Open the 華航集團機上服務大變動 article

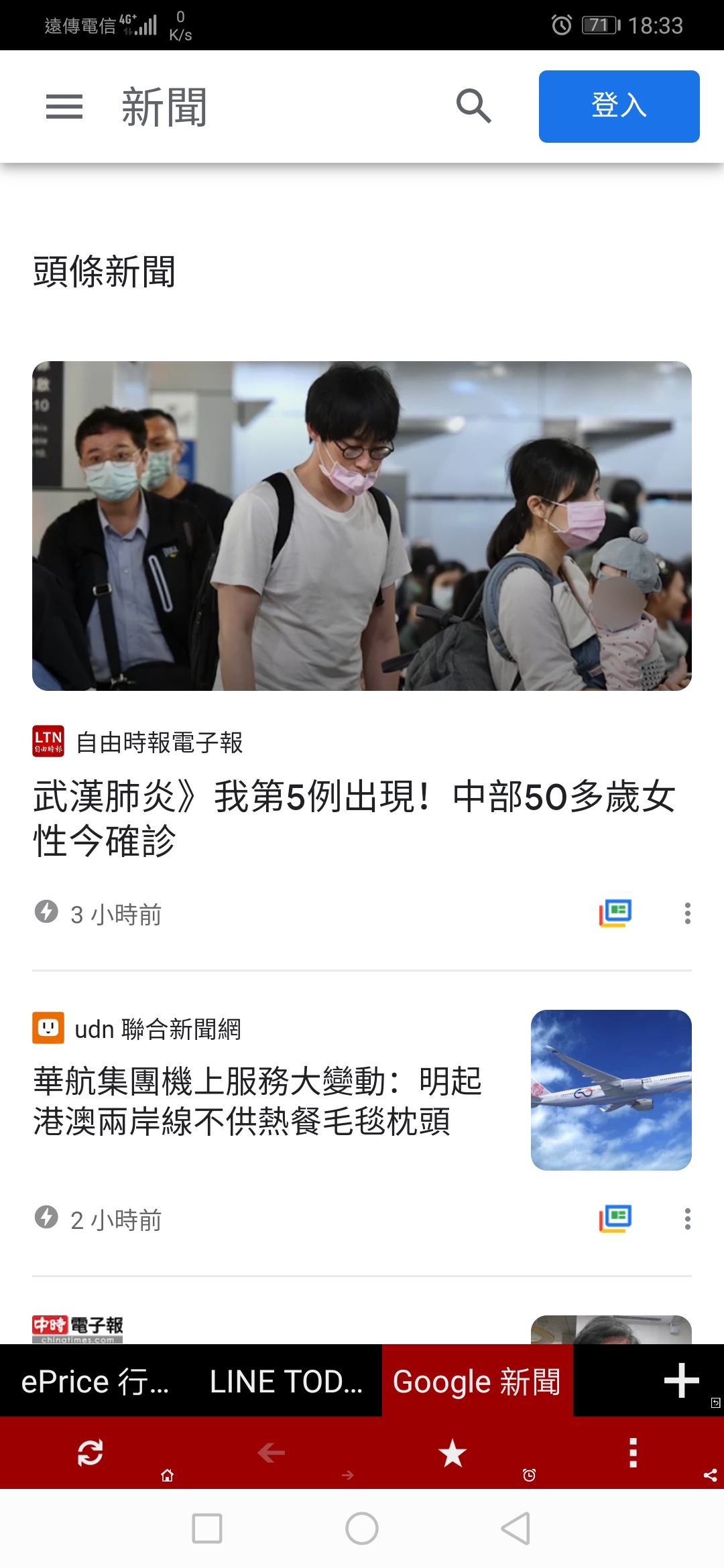coord(258,1101)
